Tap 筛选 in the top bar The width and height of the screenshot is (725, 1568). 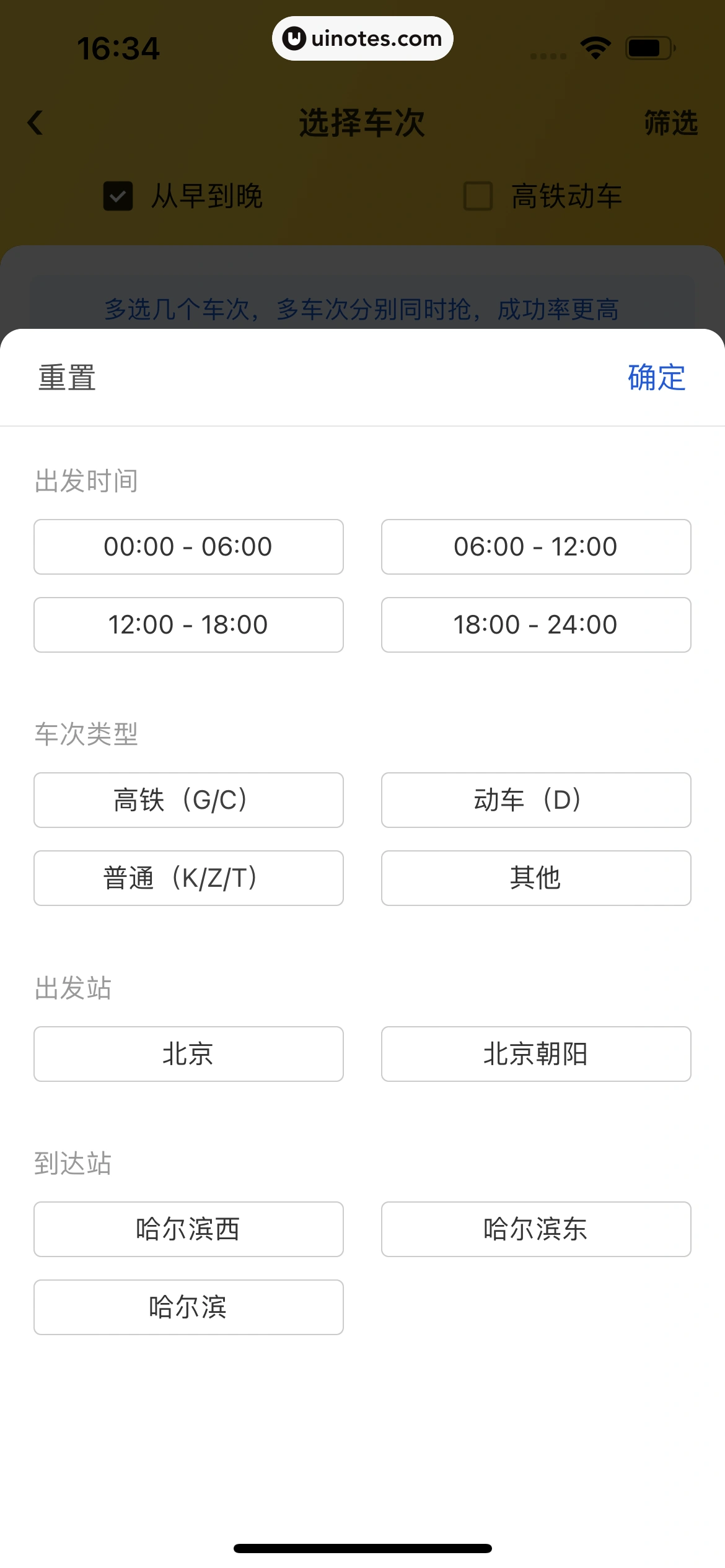(670, 122)
